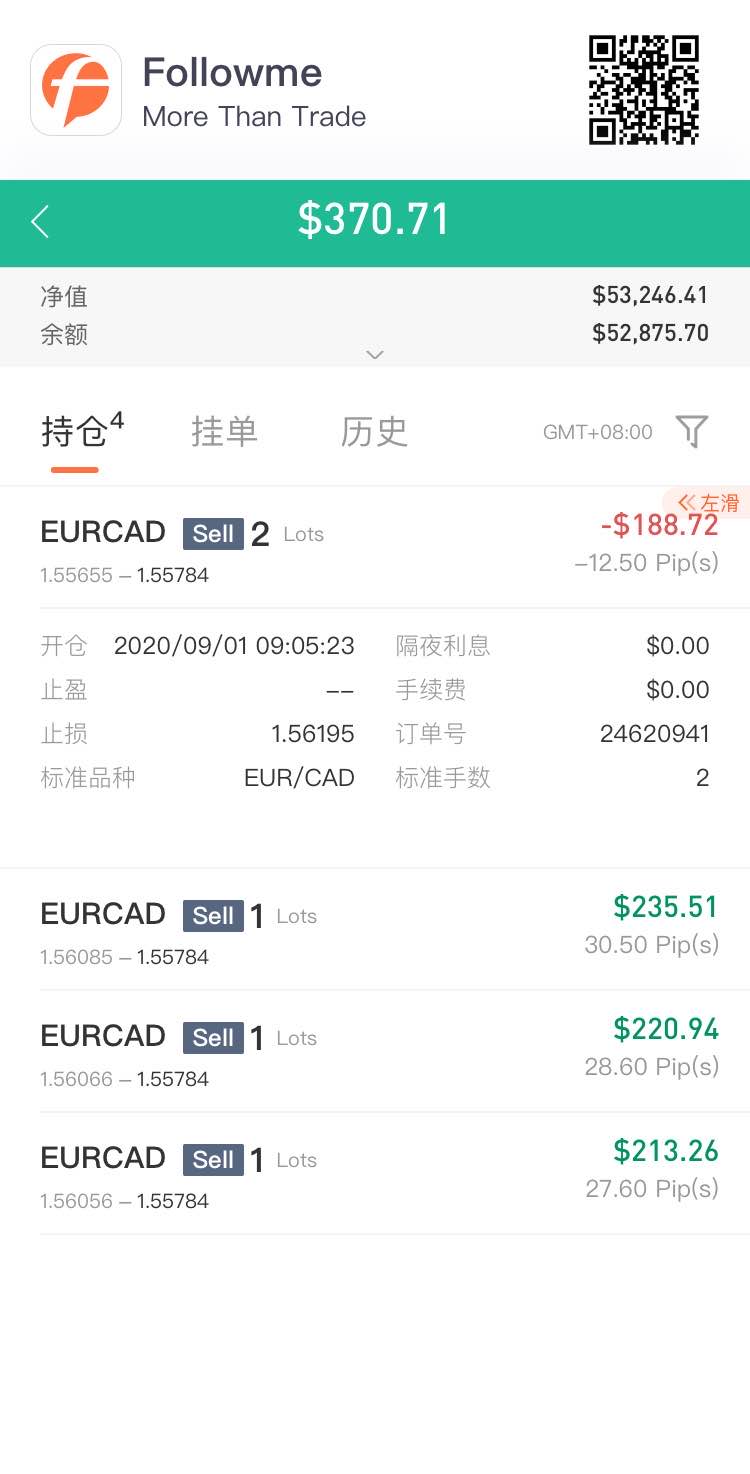Switch to the 历史 tab

point(374,432)
